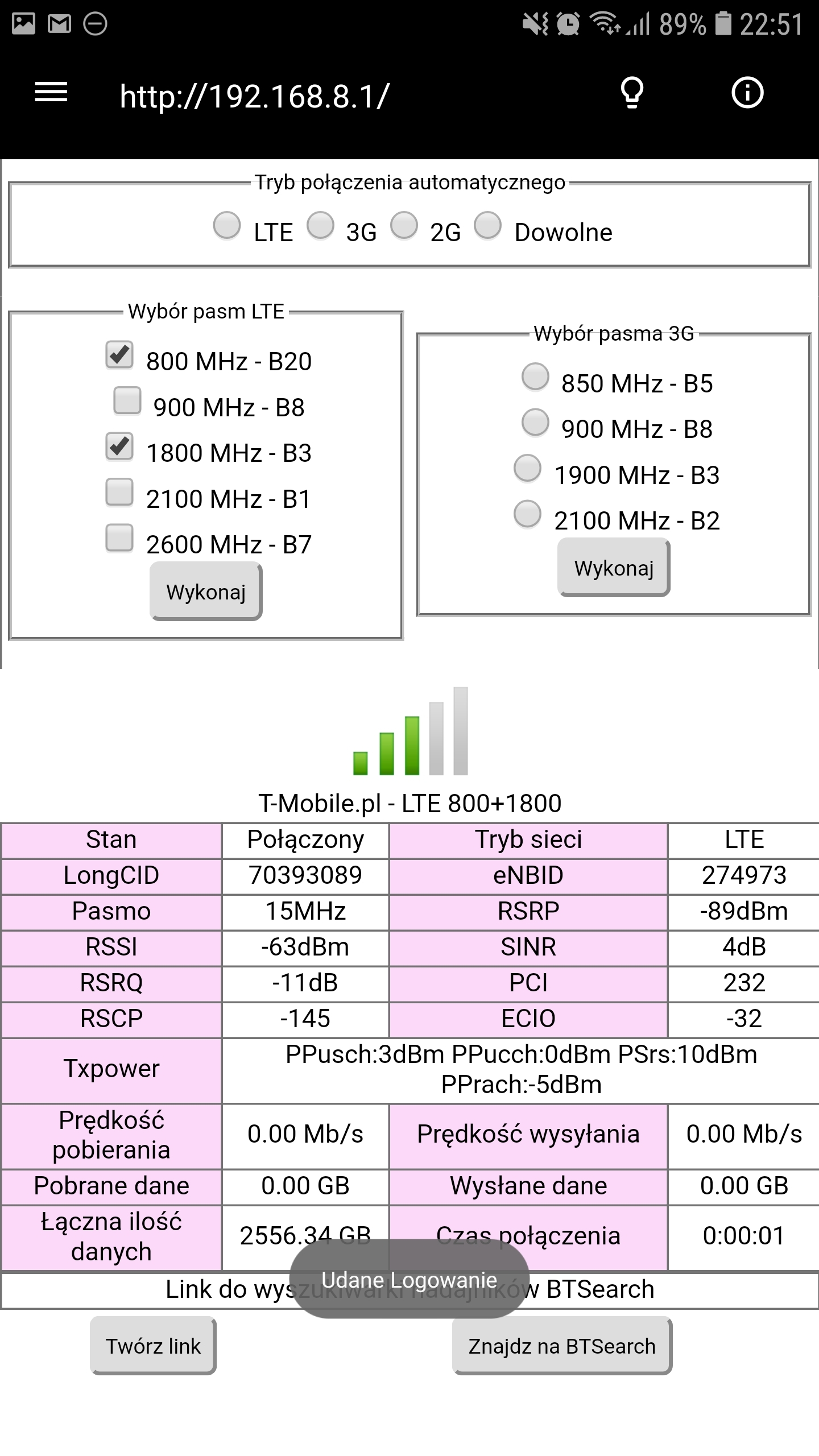This screenshot has height=1456, width=819.
Task: Select 2G automatic connection mode
Action: [x=404, y=225]
